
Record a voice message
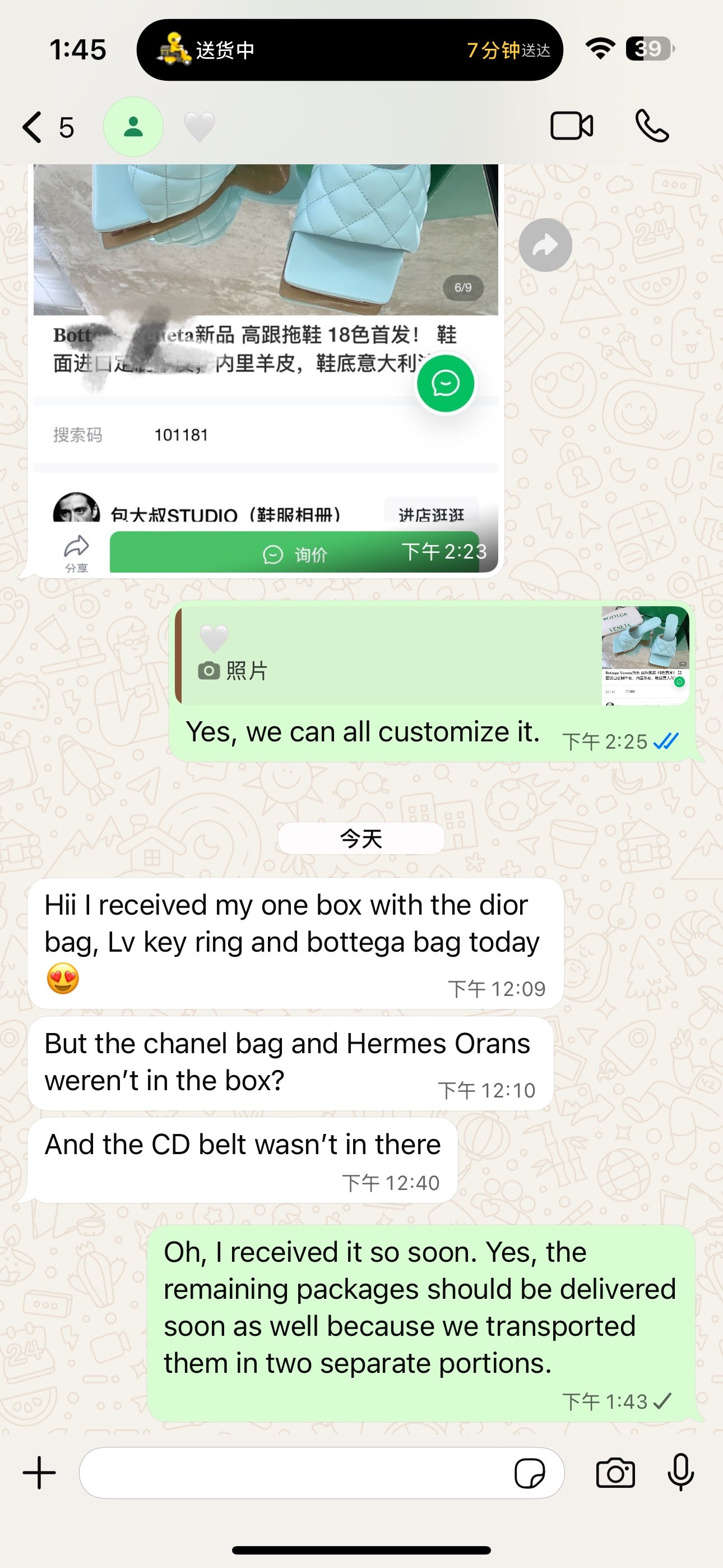[x=680, y=1473]
